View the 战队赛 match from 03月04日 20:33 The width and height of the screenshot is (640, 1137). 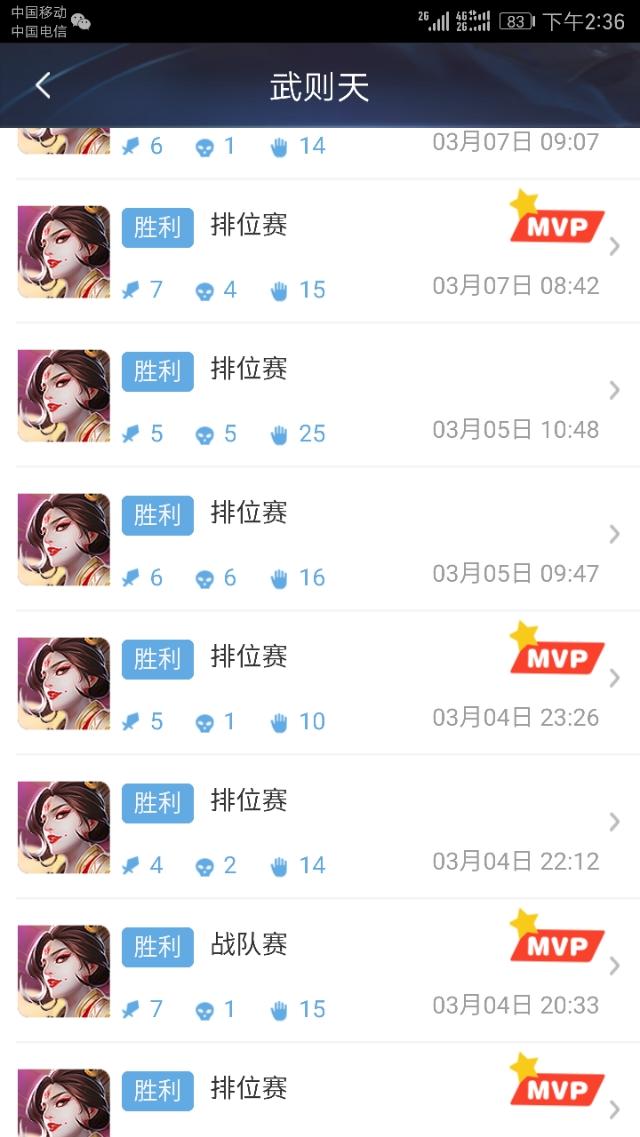click(x=320, y=972)
